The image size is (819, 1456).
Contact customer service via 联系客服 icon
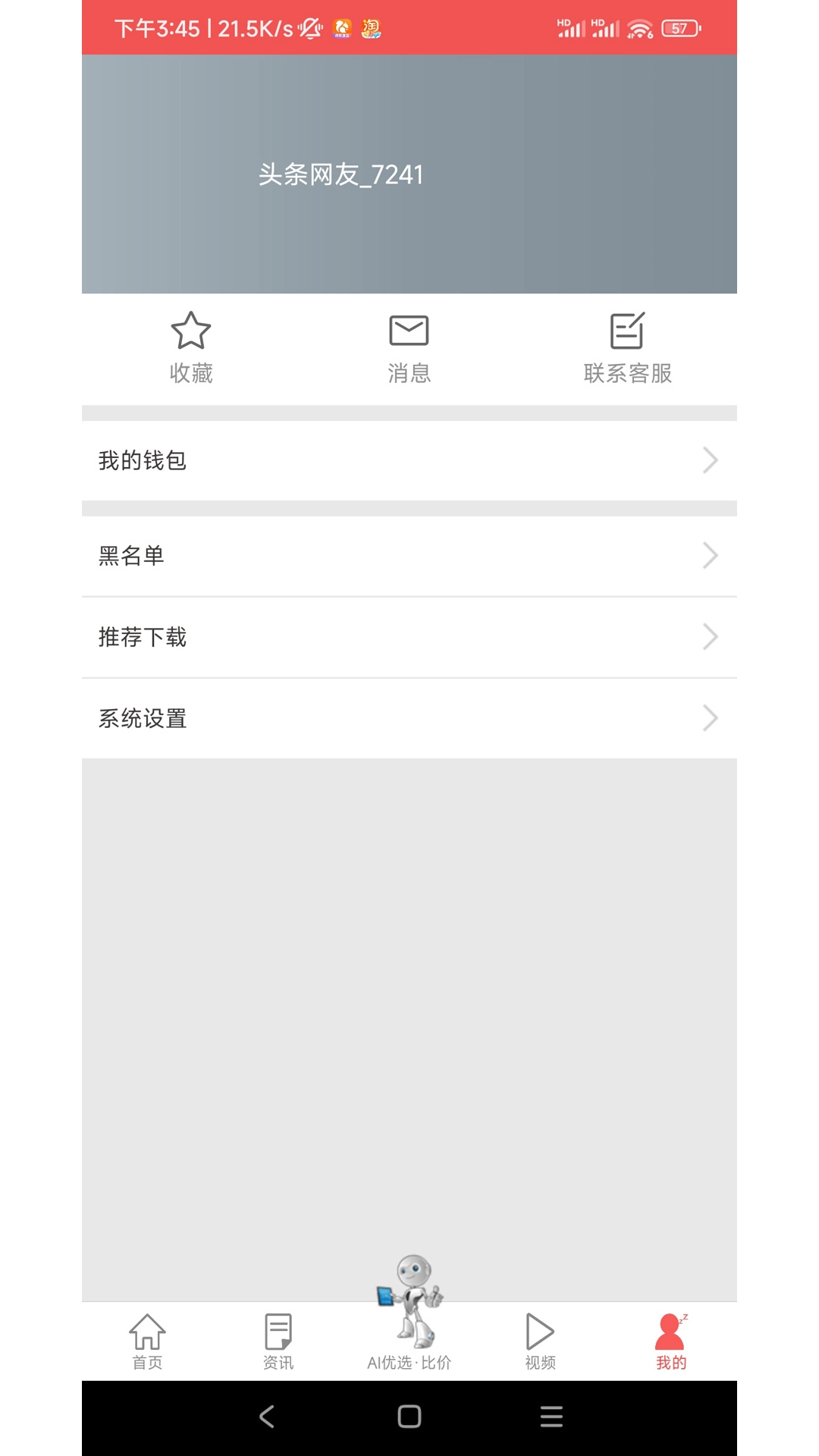[x=628, y=345]
